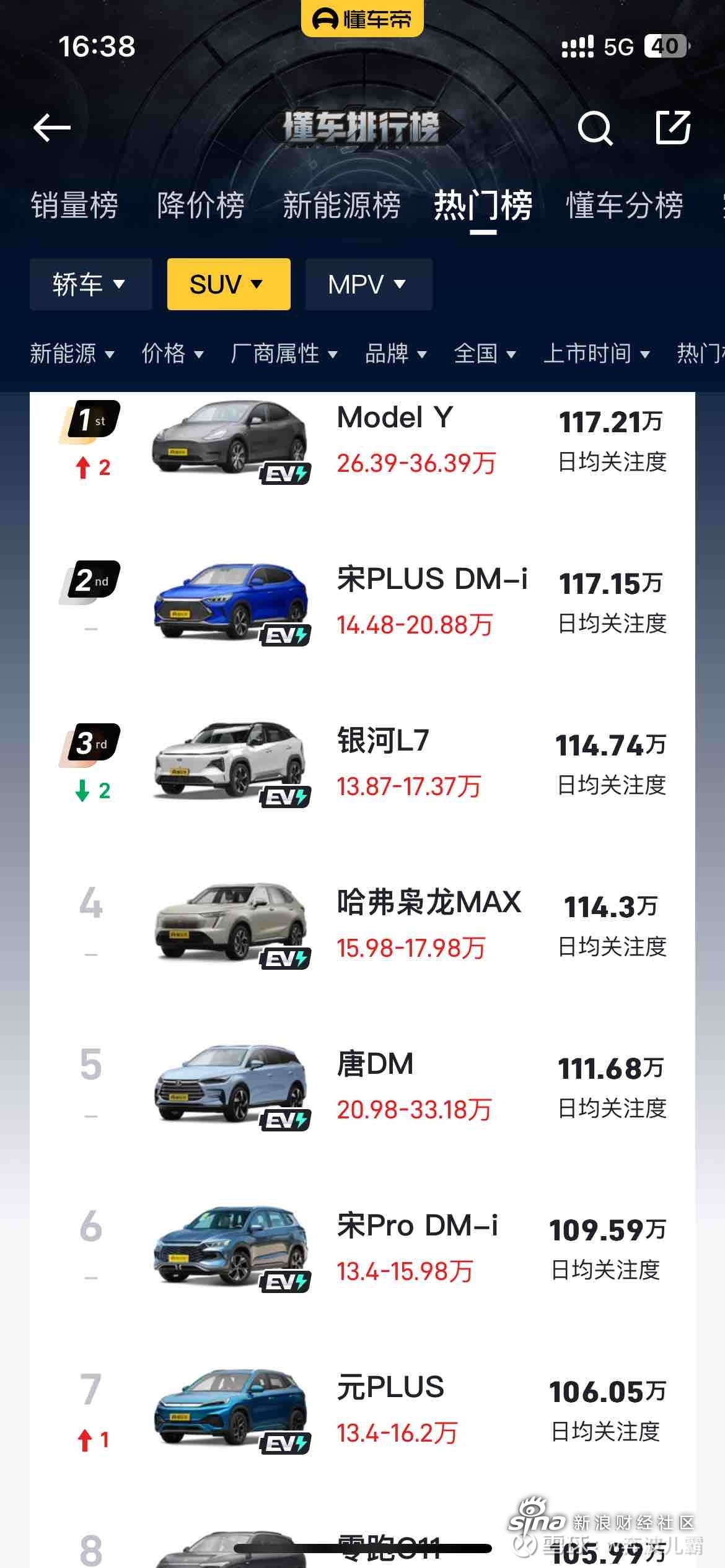
Task: Go back using the arrow
Action: 52,128
